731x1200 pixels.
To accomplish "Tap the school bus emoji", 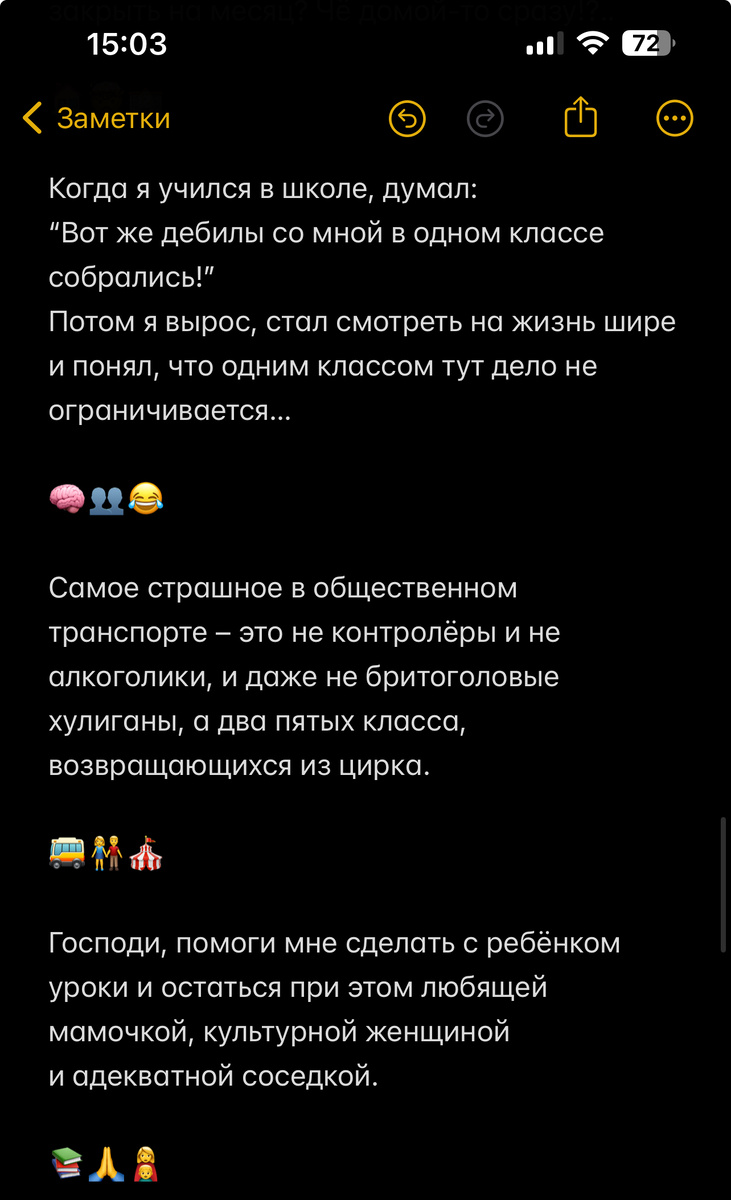I will [x=64, y=851].
